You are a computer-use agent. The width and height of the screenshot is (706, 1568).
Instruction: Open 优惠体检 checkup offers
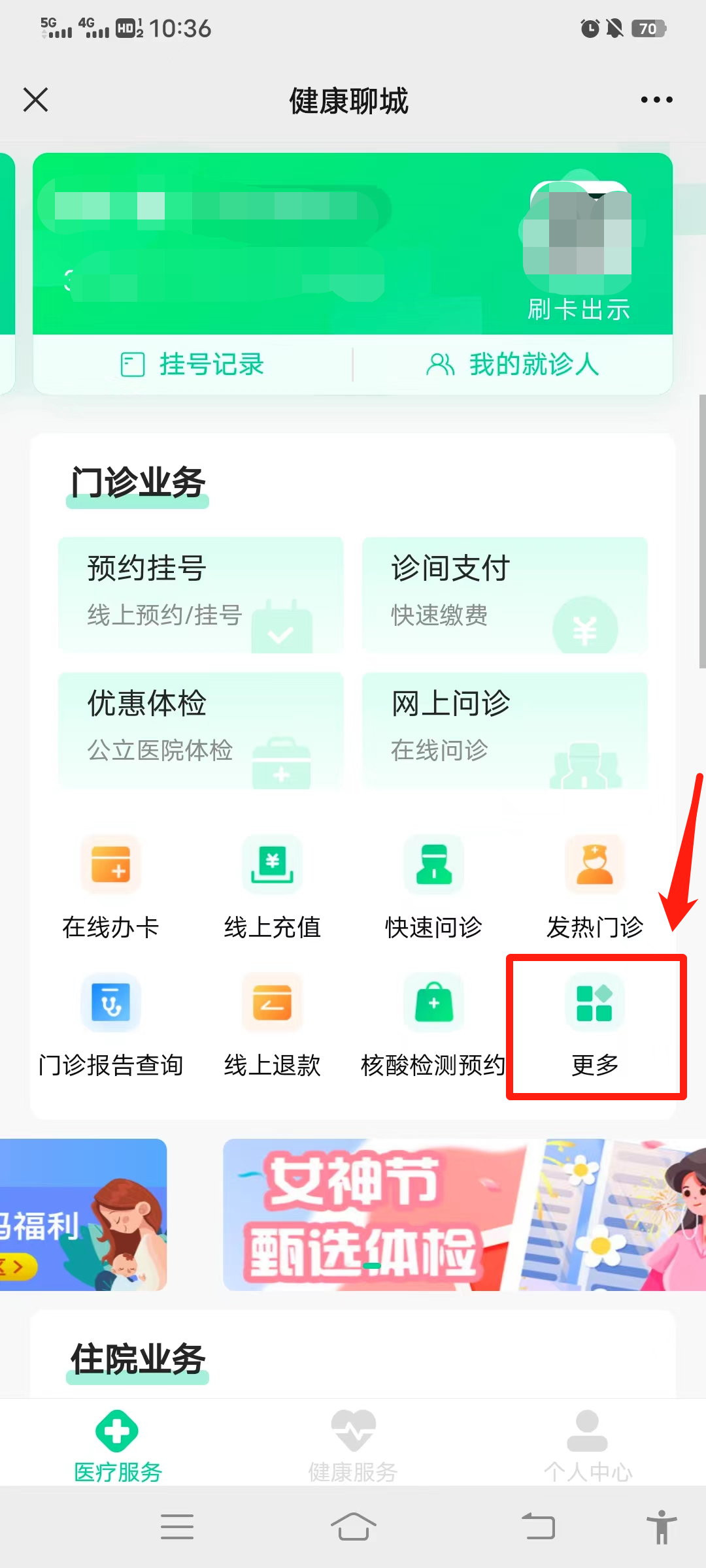pyautogui.click(x=201, y=730)
